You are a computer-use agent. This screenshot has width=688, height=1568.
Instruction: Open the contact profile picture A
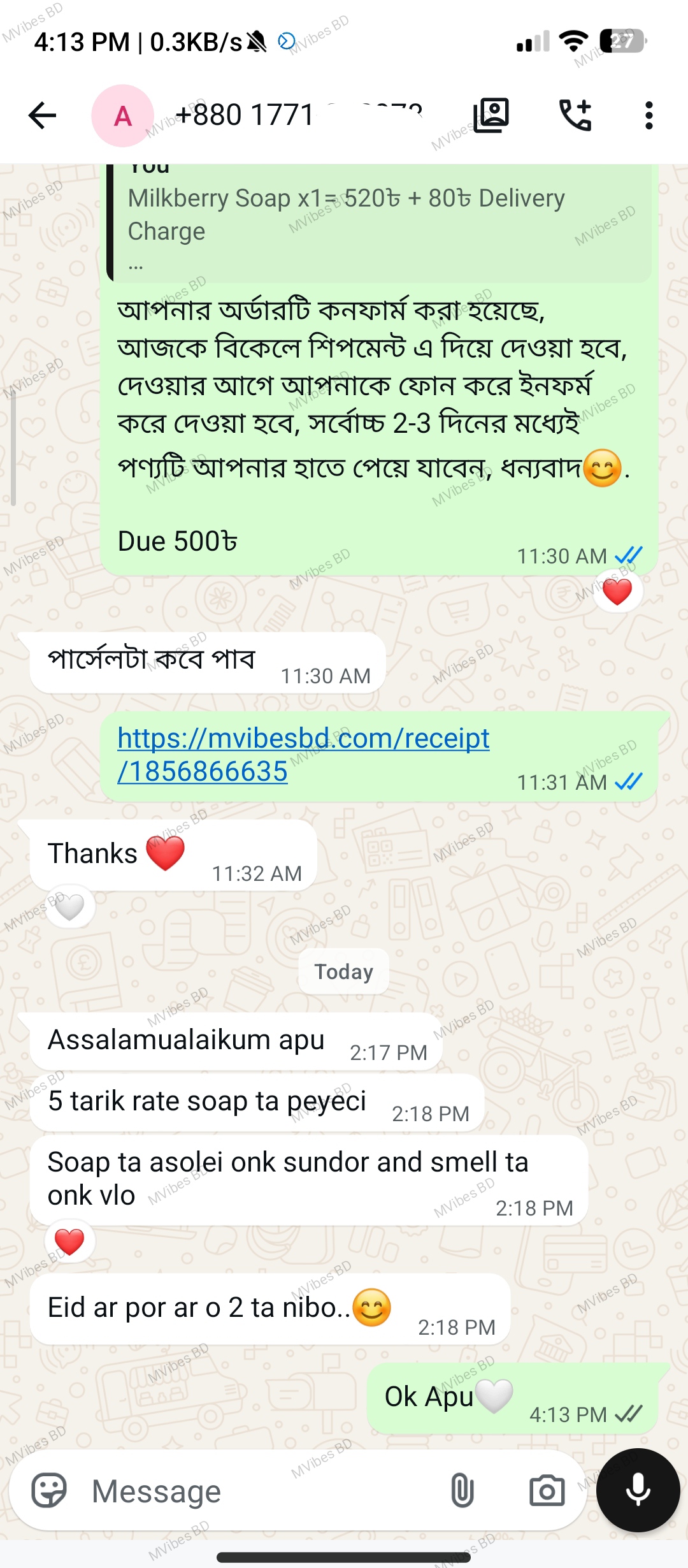point(122,115)
